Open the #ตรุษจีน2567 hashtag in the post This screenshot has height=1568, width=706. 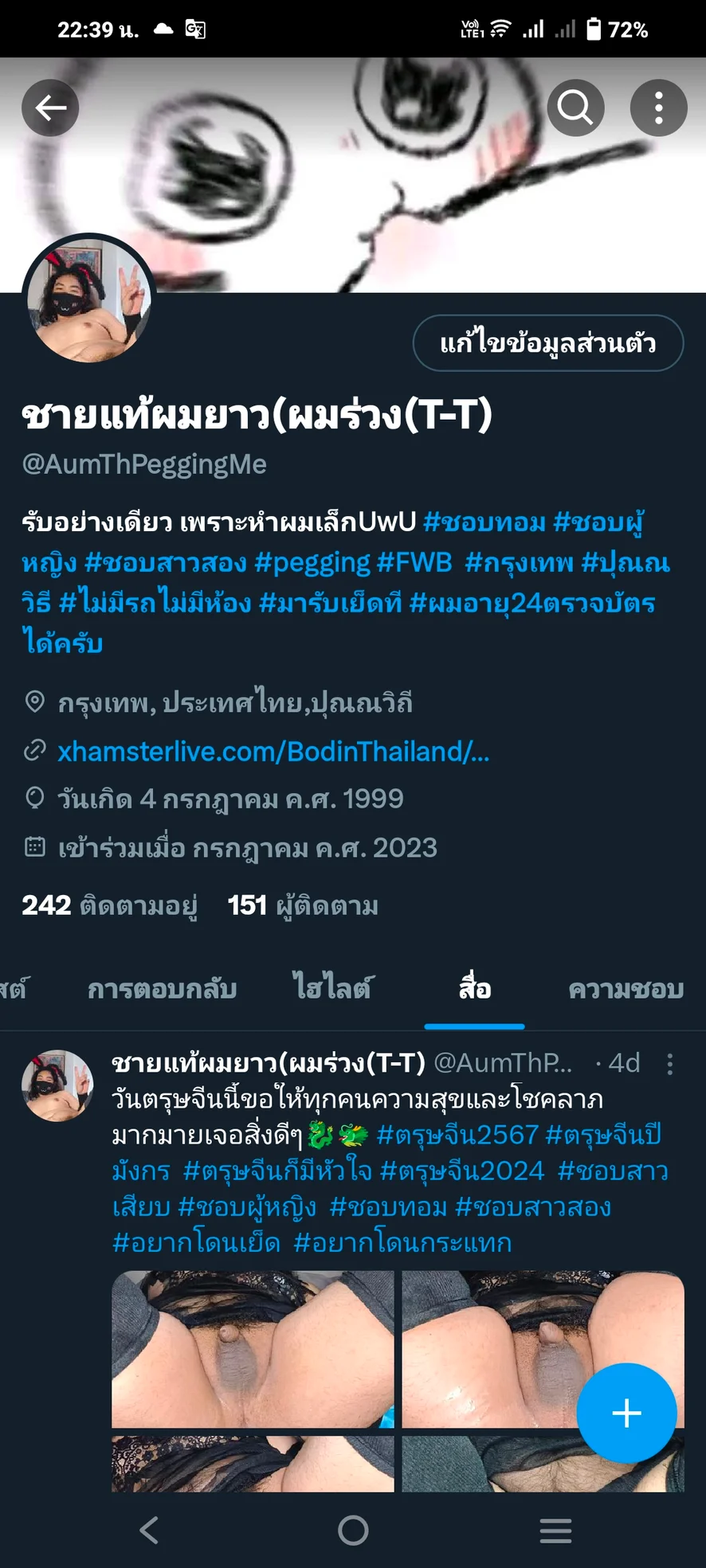tap(457, 1135)
